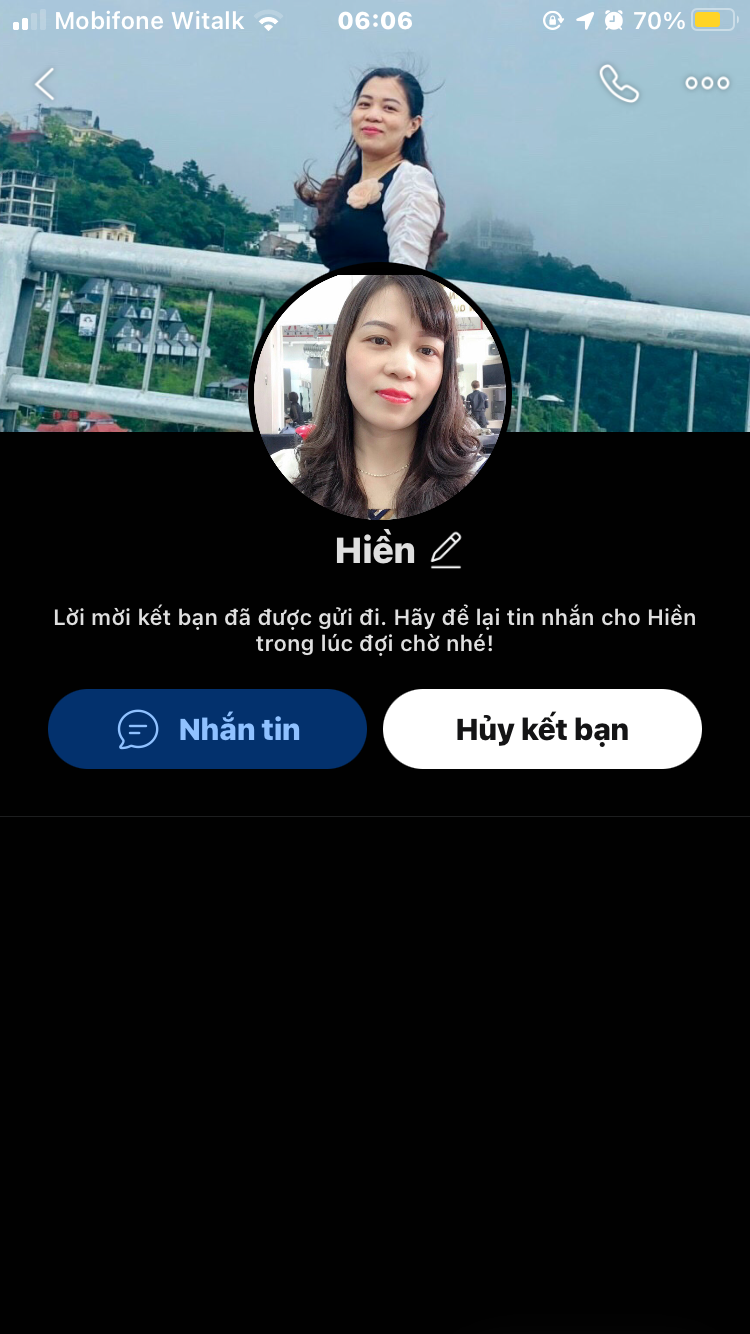Edit Hiền's name with the pencil icon
The width and height of the screenshot is (750, 1334).
[x=446, y=551]
